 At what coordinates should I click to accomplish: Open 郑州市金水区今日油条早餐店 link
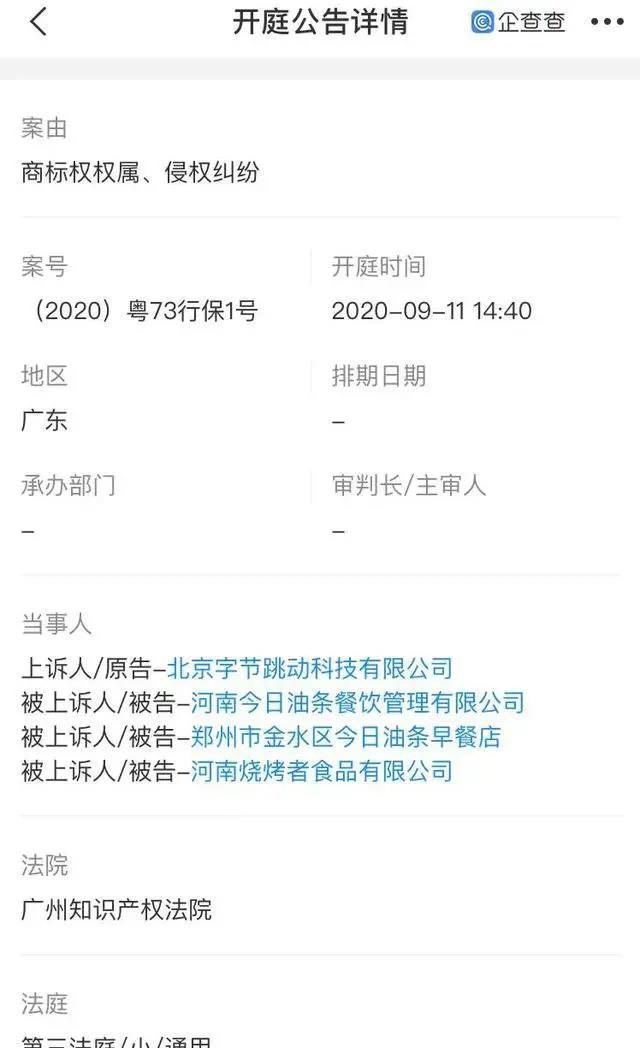click(x=345, y=738)
